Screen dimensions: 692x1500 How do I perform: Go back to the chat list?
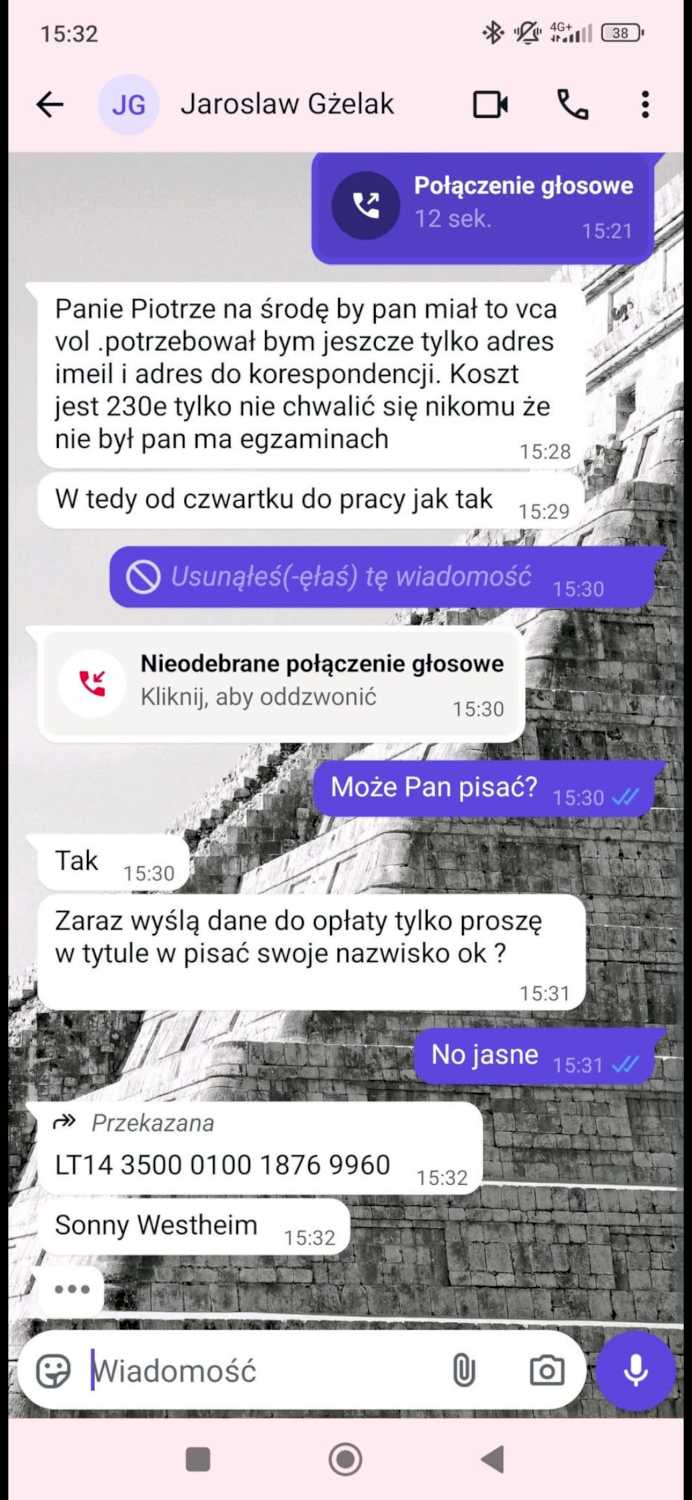[x=49, y=104]
